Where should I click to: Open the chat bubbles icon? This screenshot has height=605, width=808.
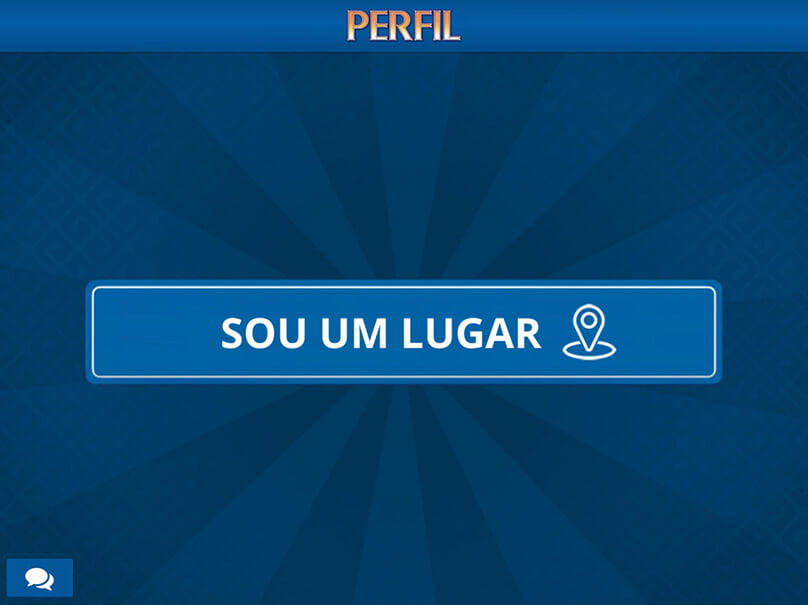point(40,578)
